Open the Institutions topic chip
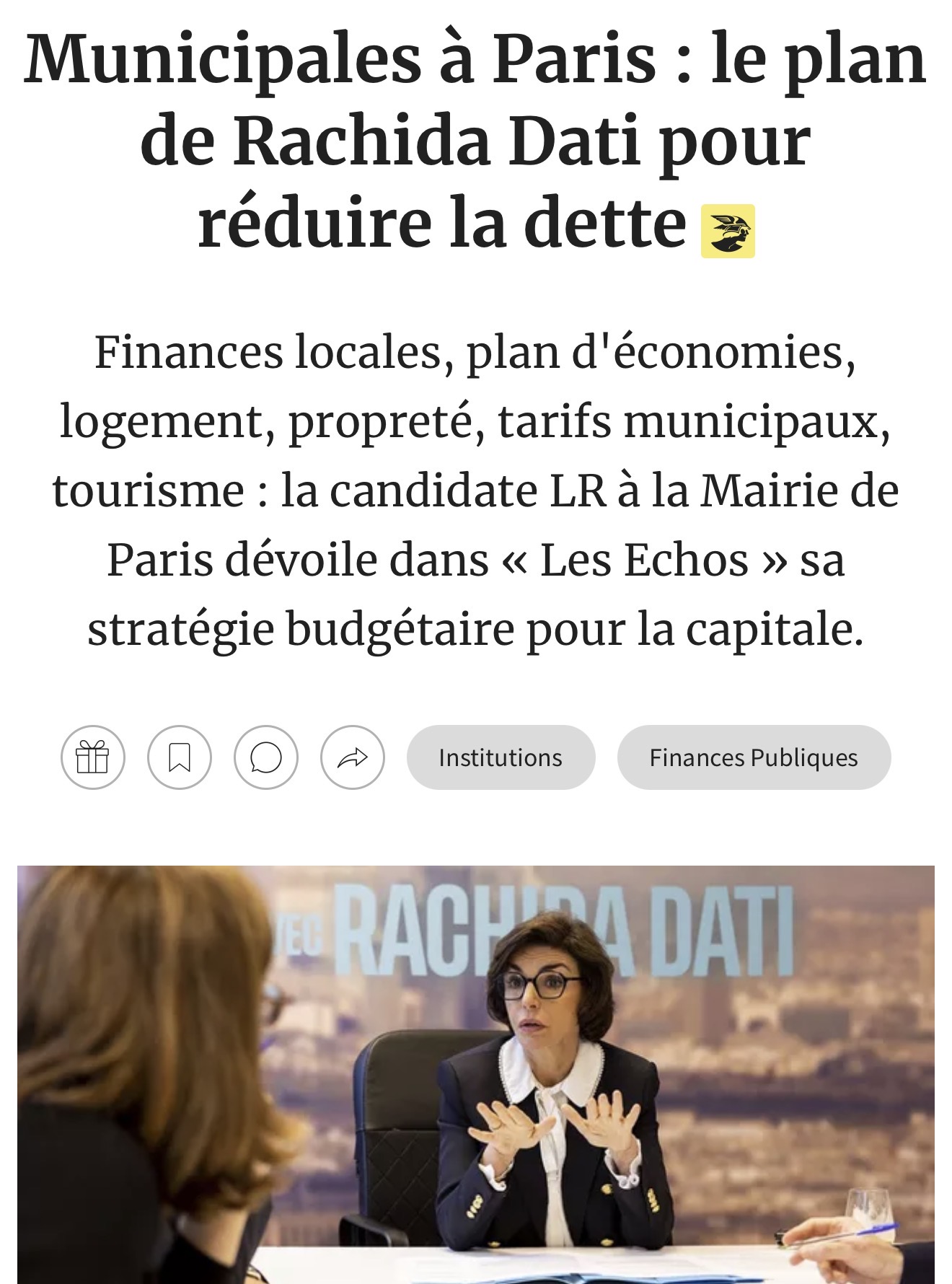Viewport: 952px width, 1284px height. coord(501,757)
